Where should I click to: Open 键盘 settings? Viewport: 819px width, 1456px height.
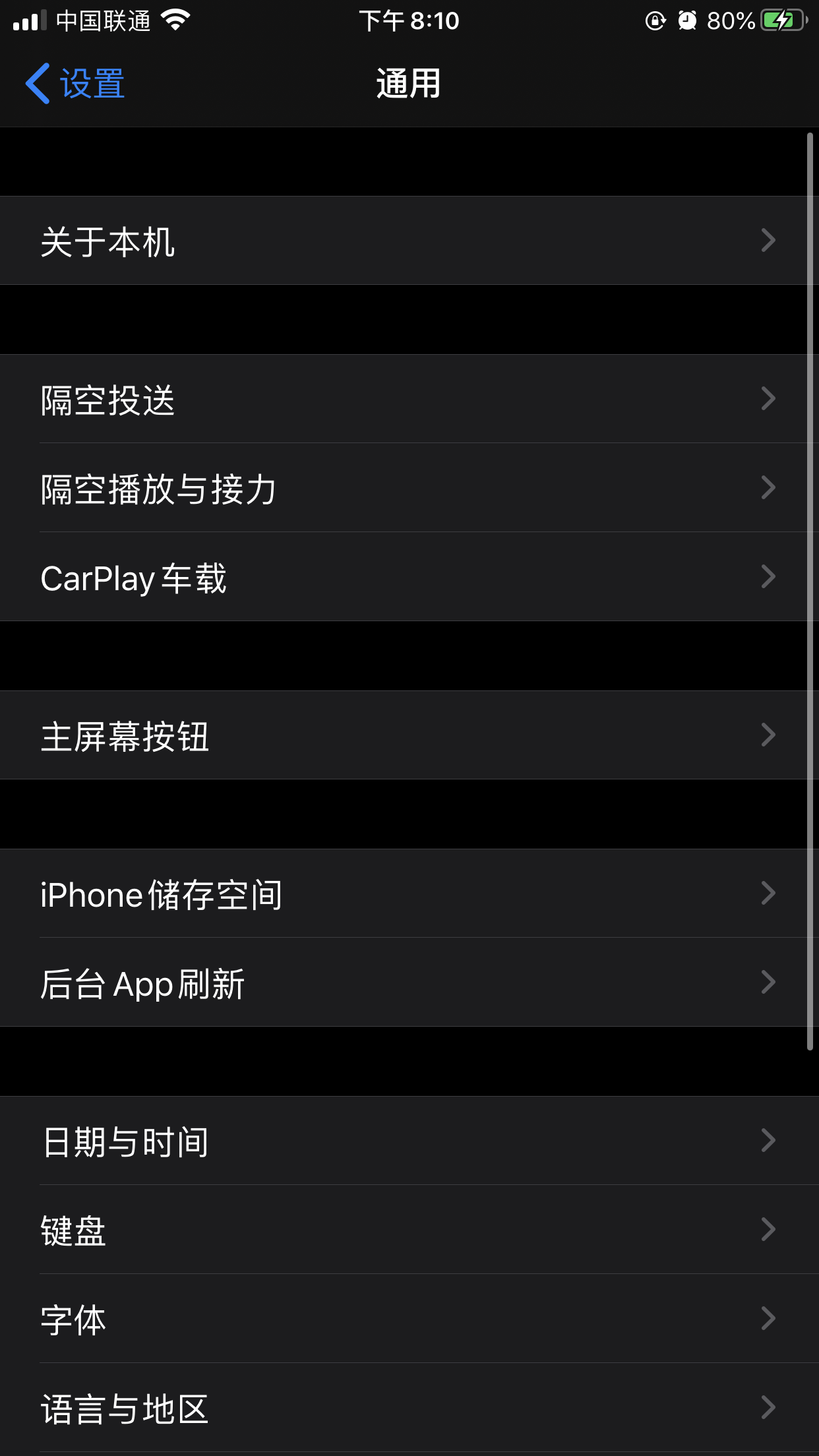click(409, 1230)
